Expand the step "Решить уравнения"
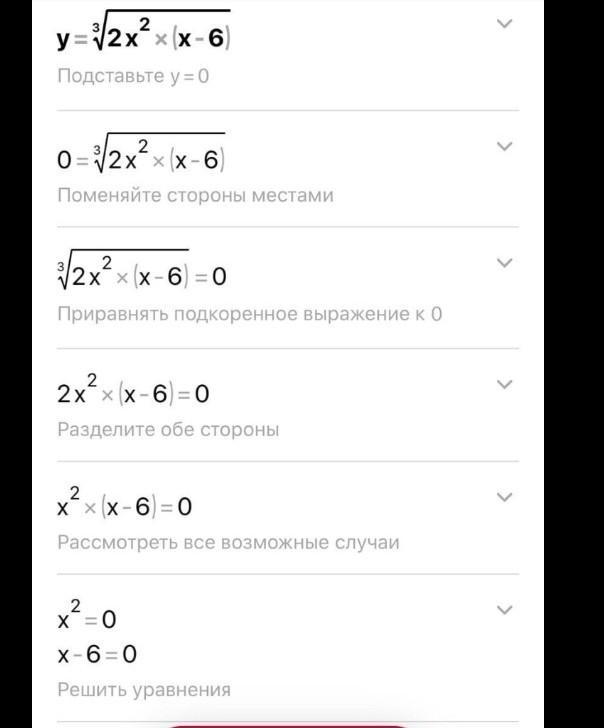This screenshot has height=728, width=604. pos(504,610)
